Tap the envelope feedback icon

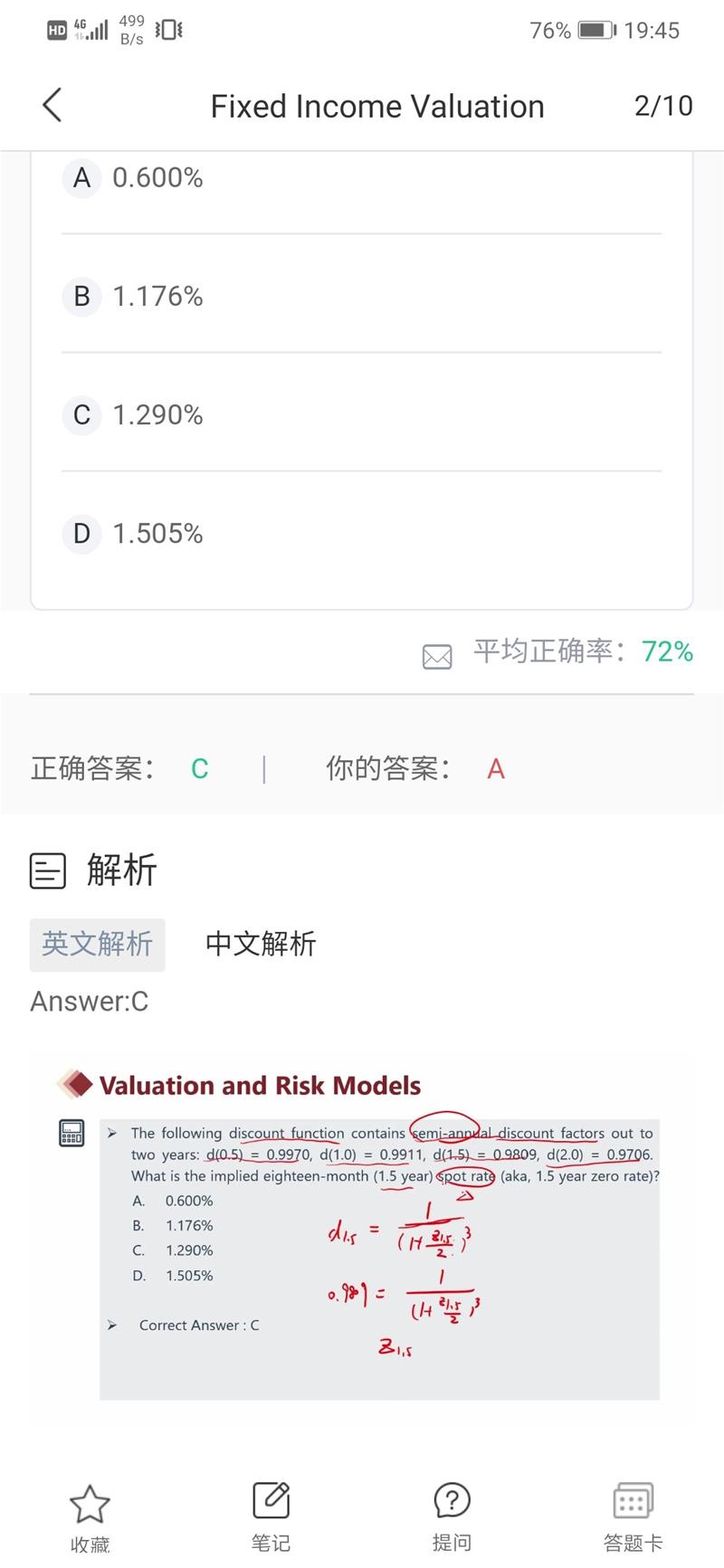(x=437, y=656)
